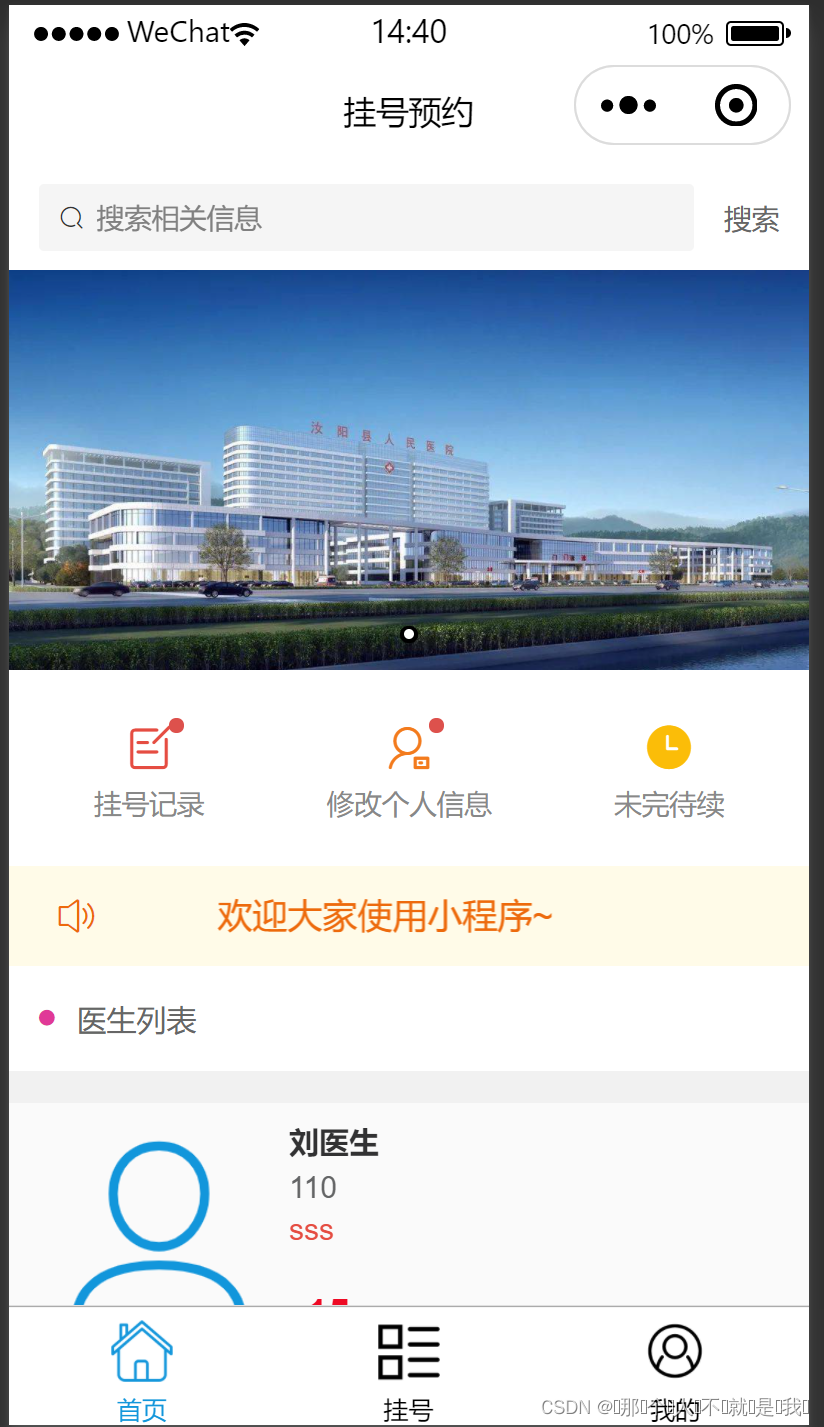This screenshot has width=824, height=1427.
Task: Open the hospital banner image
Action: pyautogui.click(x=409, y=469)
